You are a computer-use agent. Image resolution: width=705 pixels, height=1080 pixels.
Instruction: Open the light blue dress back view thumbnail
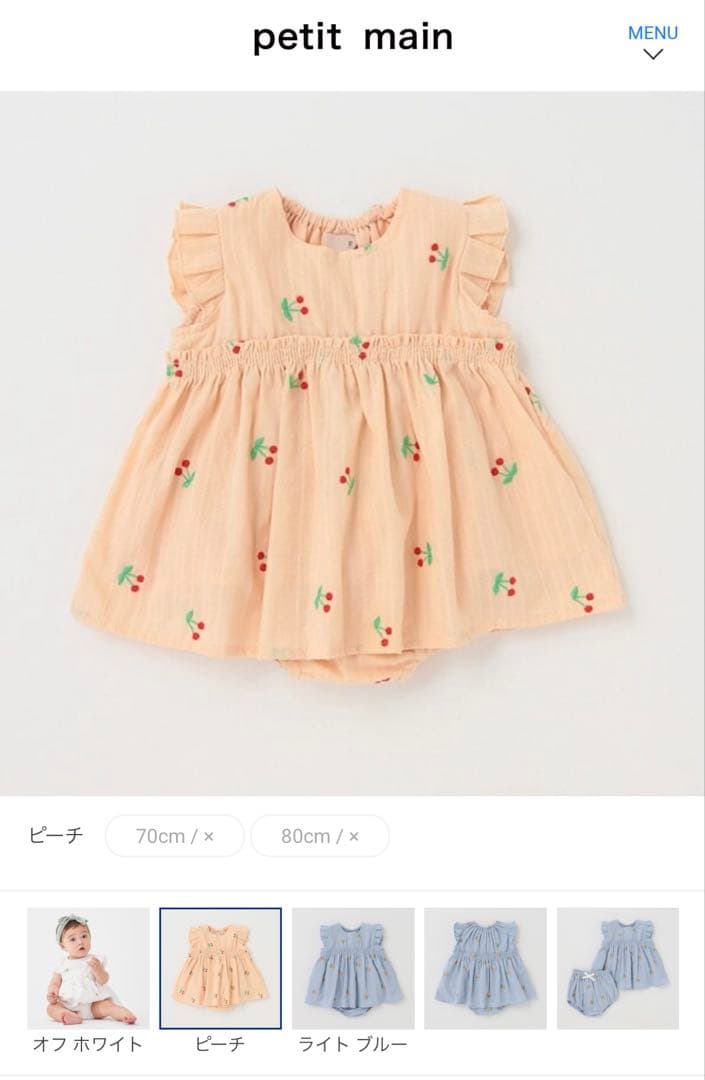485,968
